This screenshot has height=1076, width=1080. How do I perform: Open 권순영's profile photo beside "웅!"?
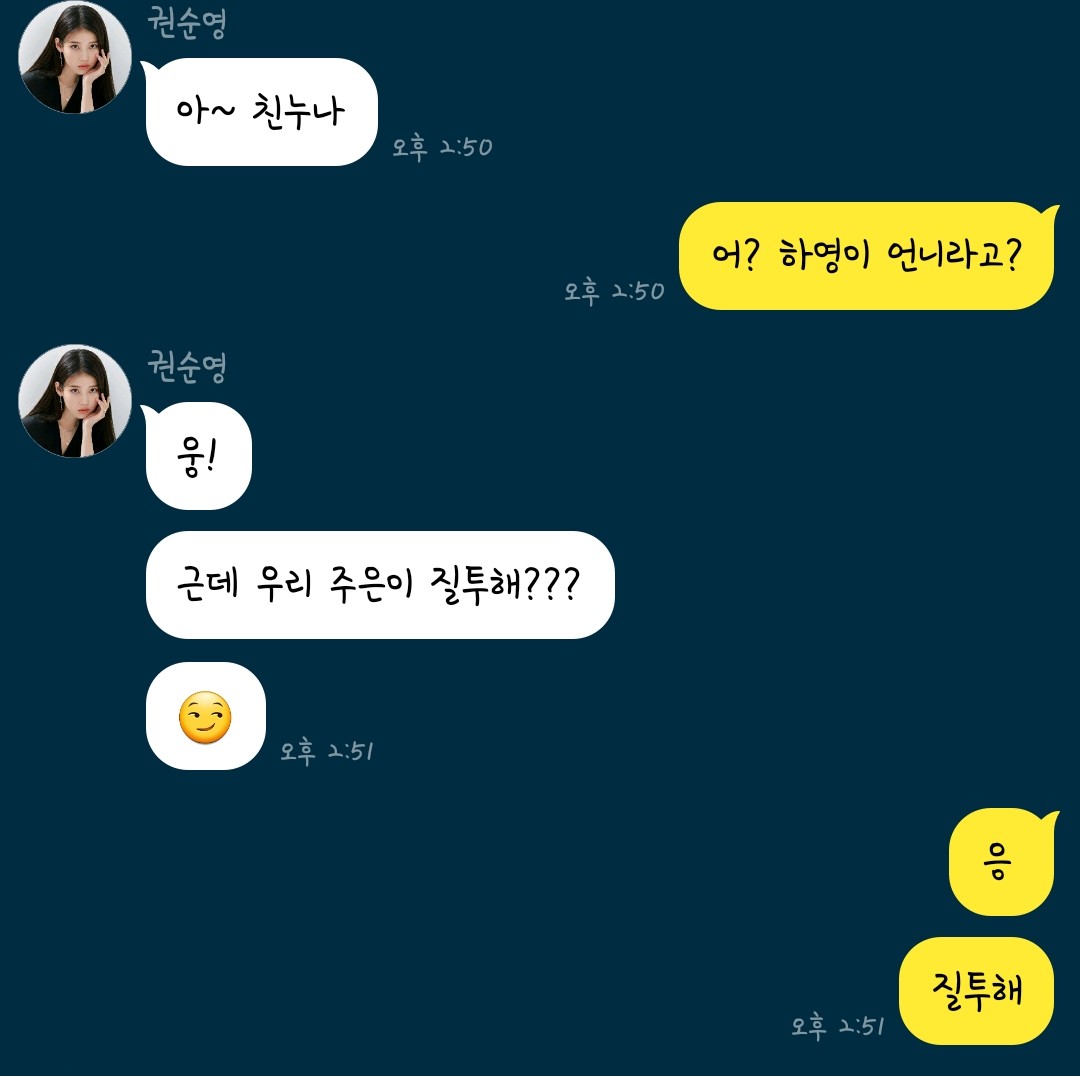(x=75, y=402)
